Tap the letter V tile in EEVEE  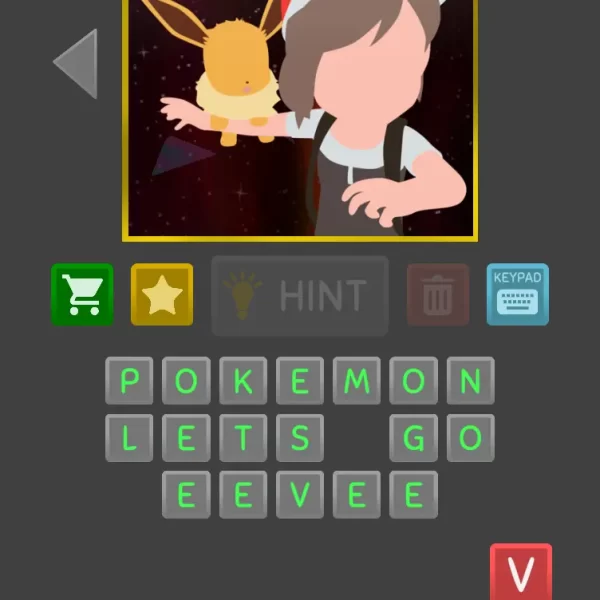(300, 495)
